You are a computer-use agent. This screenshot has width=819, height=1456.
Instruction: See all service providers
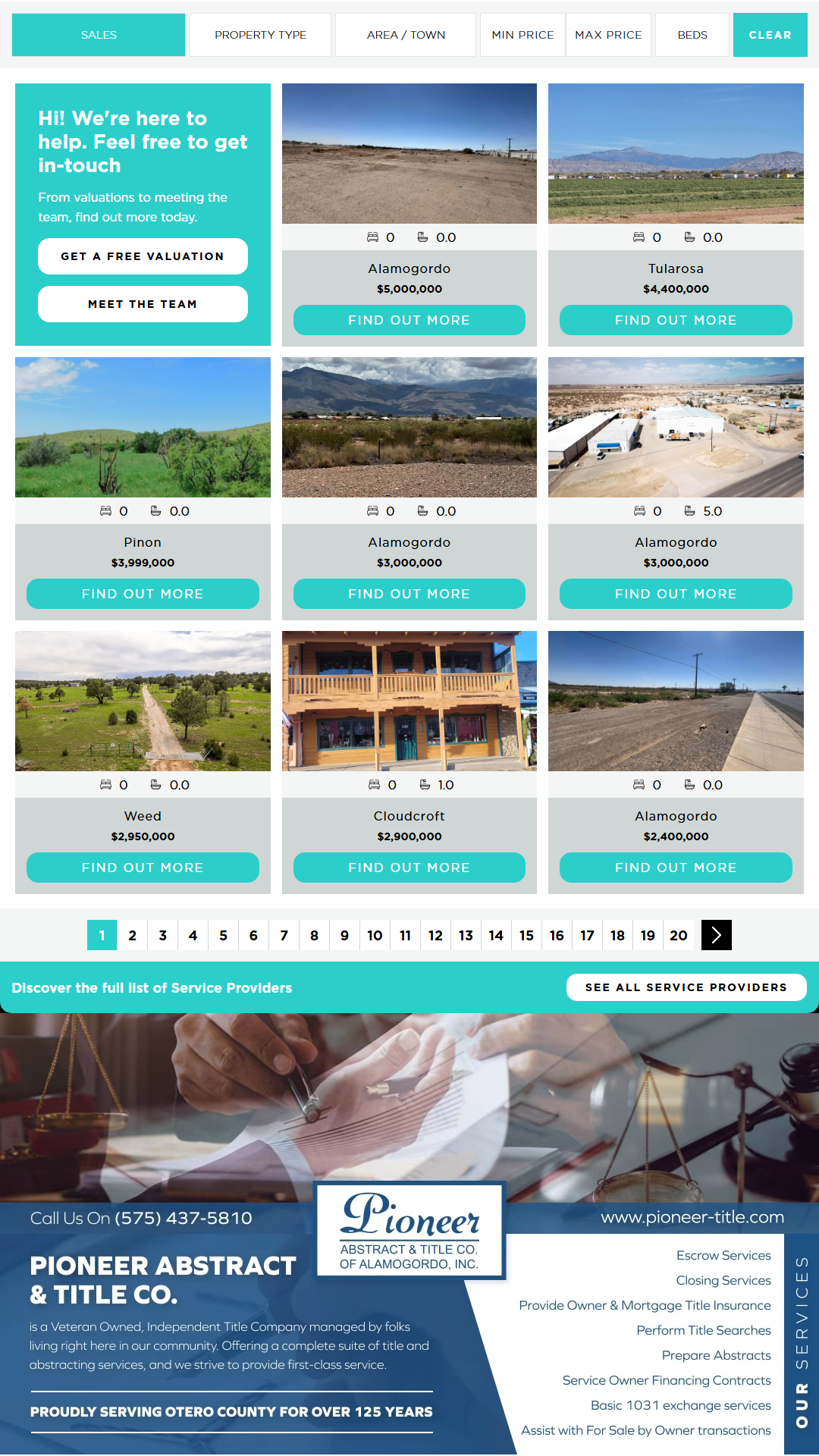point(686,987)
